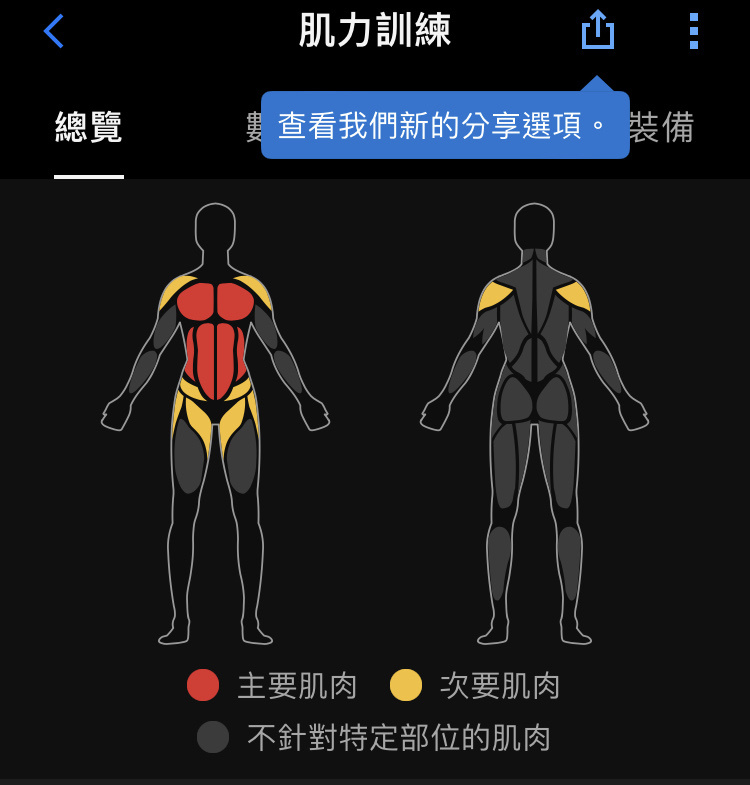Dismiss the 查看我們新的分享選項 tooltip
Image resolution: width=750 pixels, height=785 pixels.
pyautogui.click(x=444, y=126)
